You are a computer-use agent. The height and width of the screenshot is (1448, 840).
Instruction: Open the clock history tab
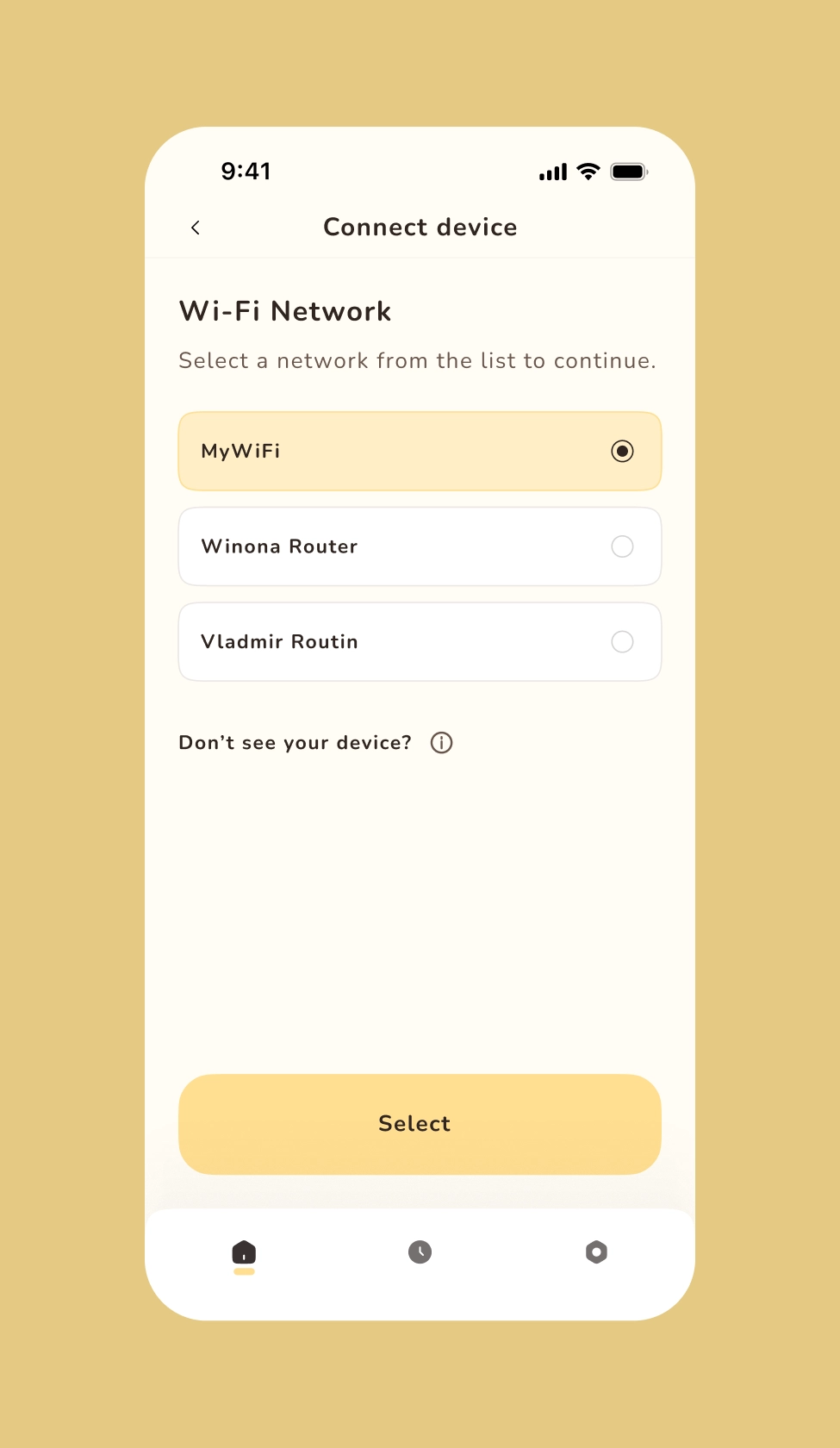click(420, 1252)
